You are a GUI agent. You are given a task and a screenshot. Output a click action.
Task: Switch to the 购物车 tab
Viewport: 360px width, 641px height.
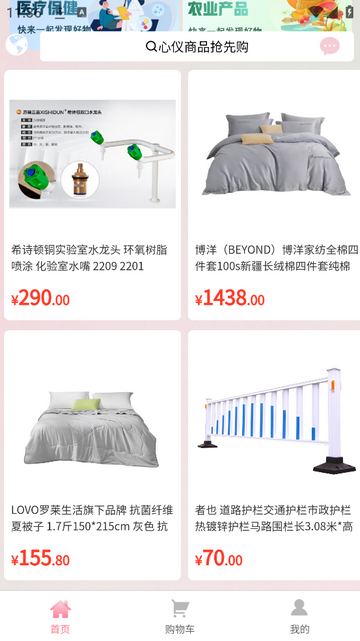180,617
